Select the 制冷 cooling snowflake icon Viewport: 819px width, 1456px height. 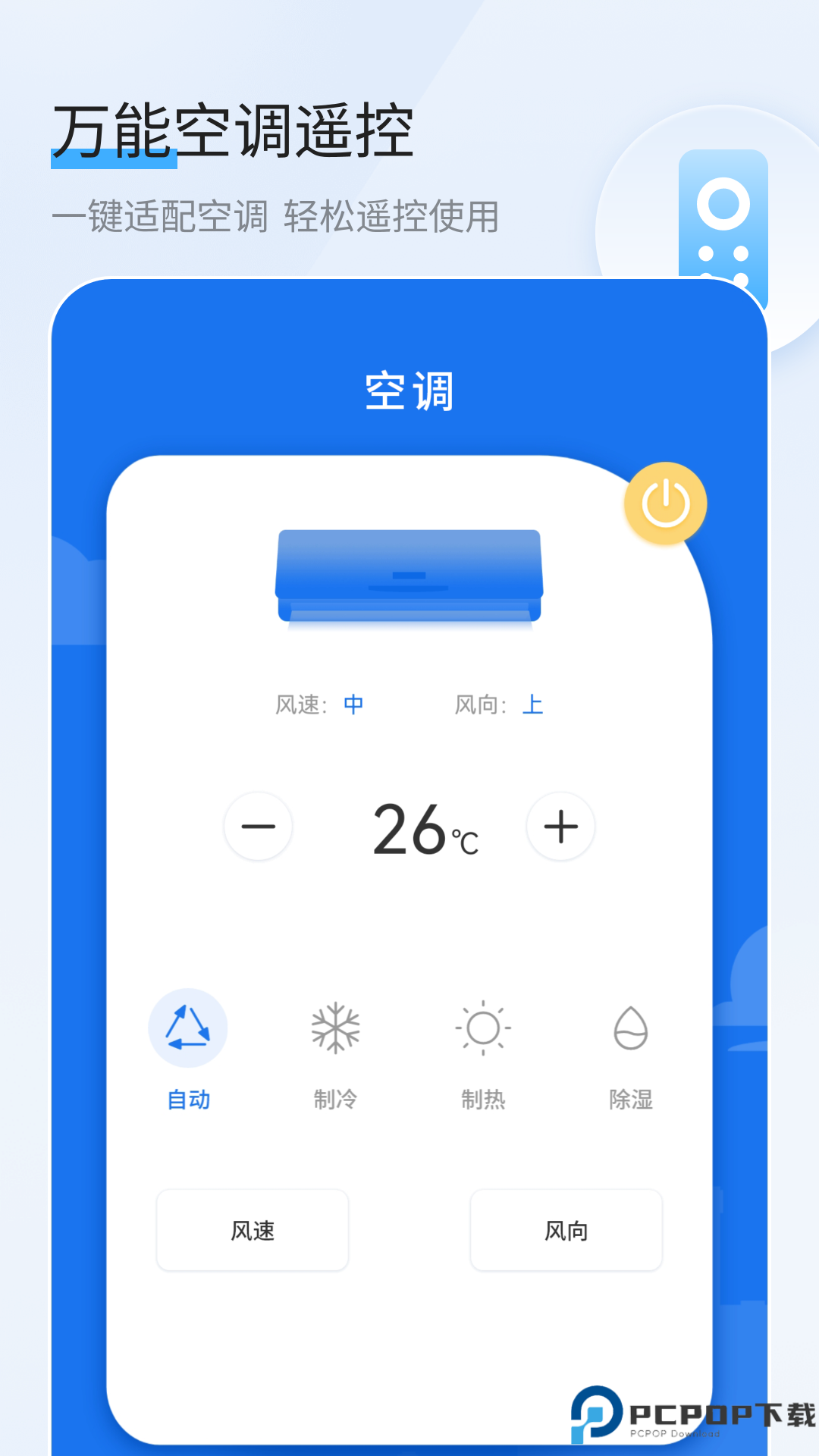334,1028
